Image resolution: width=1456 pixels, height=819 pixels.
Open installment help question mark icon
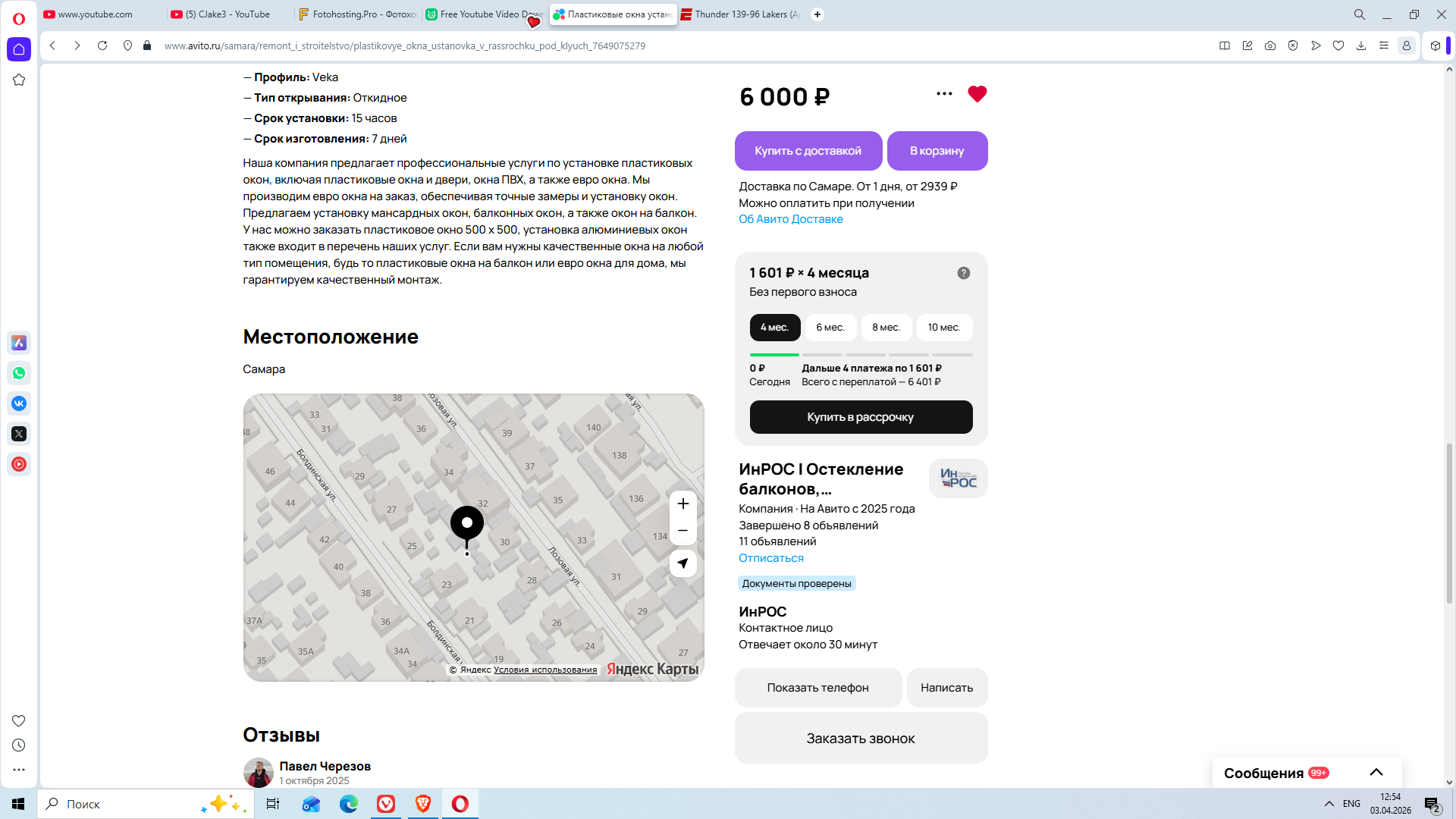point(963,273)
